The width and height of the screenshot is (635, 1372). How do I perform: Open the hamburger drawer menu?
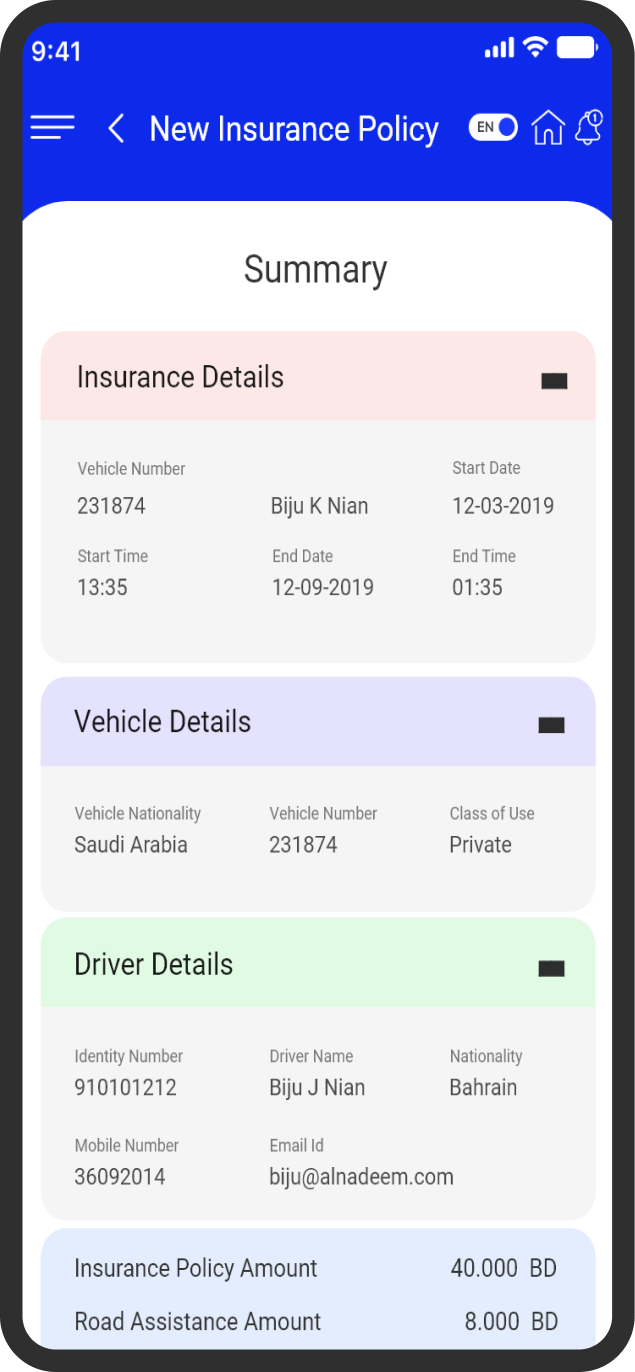(x=52, y=128)
